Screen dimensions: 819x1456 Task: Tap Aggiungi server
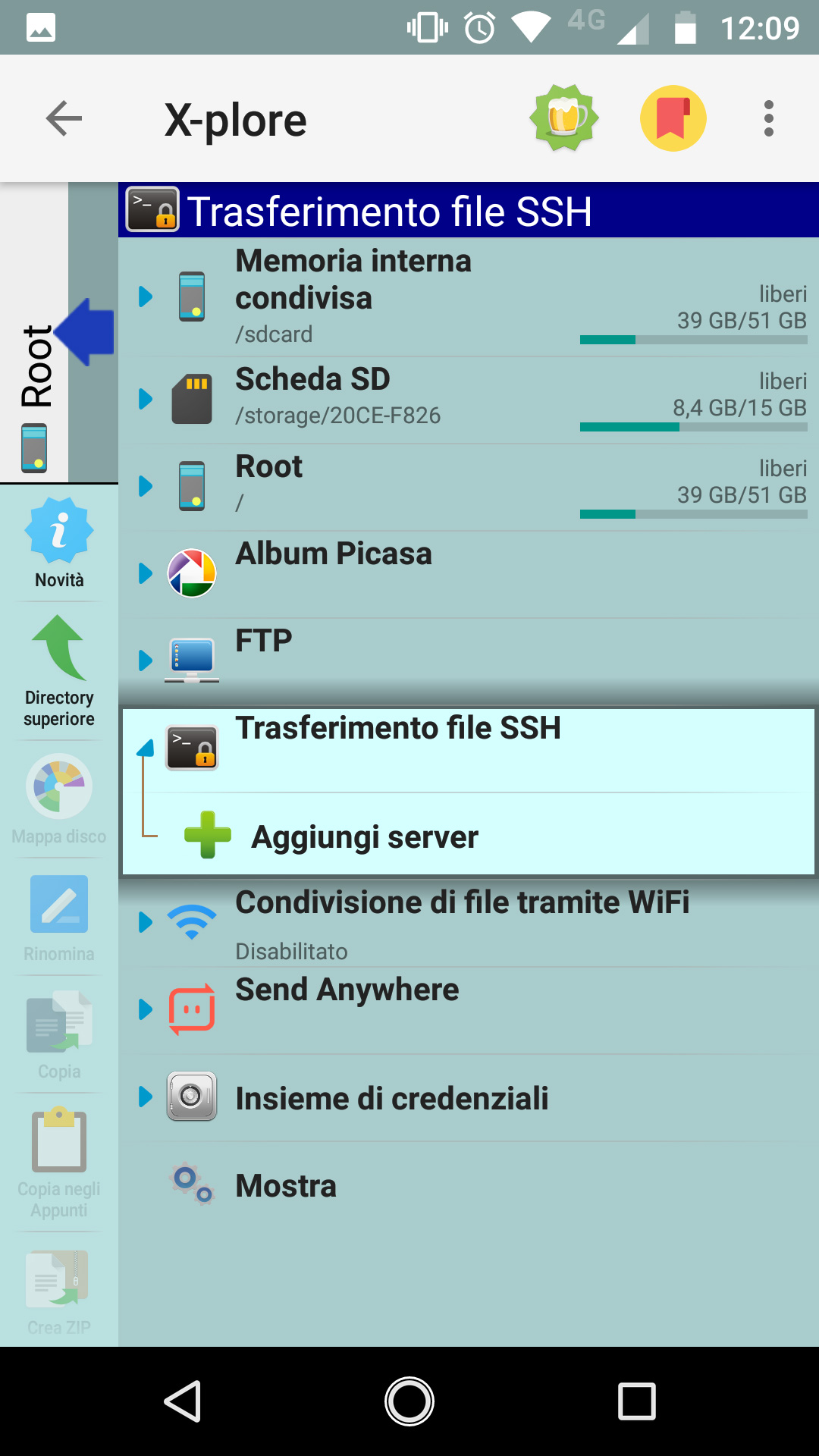click(x=364, y=837)
